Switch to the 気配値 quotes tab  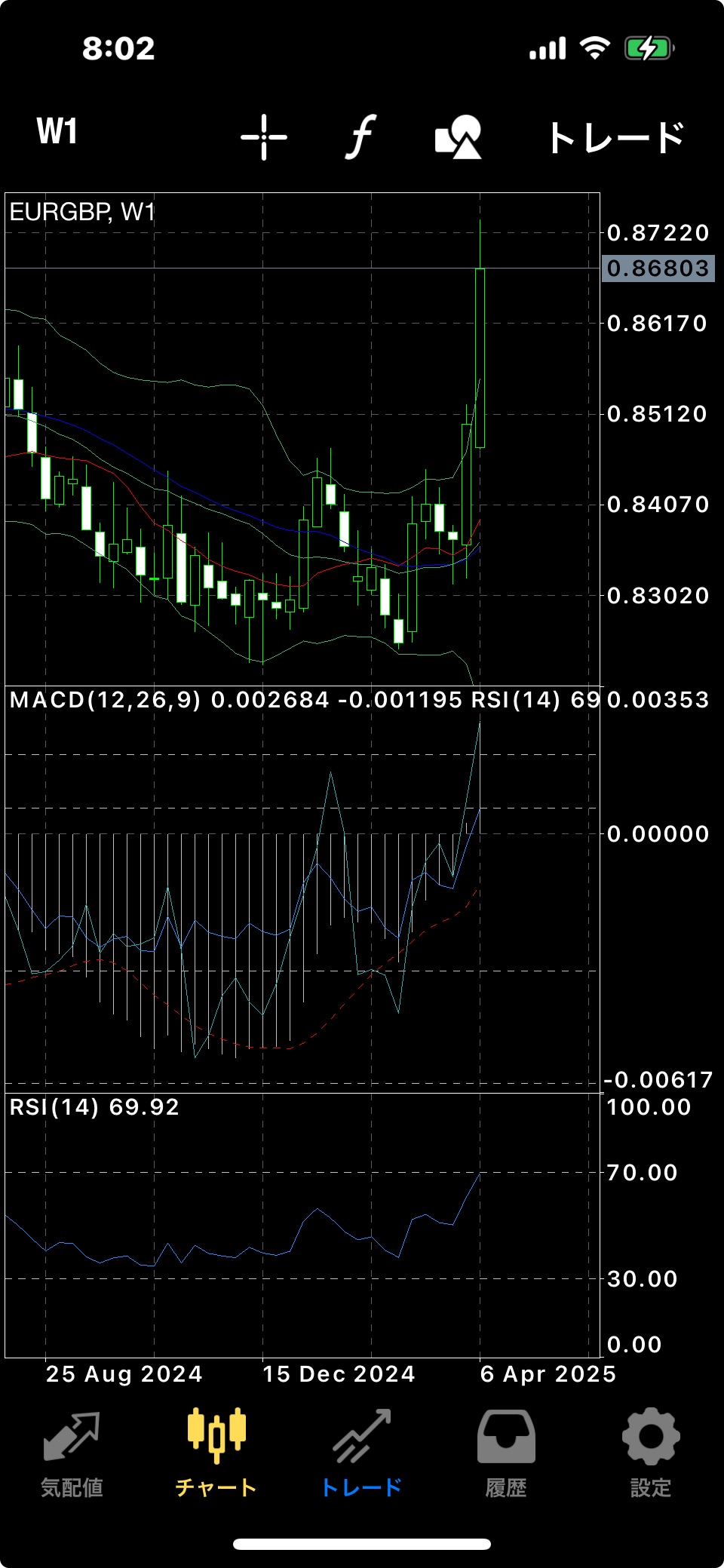point(72,1455)
